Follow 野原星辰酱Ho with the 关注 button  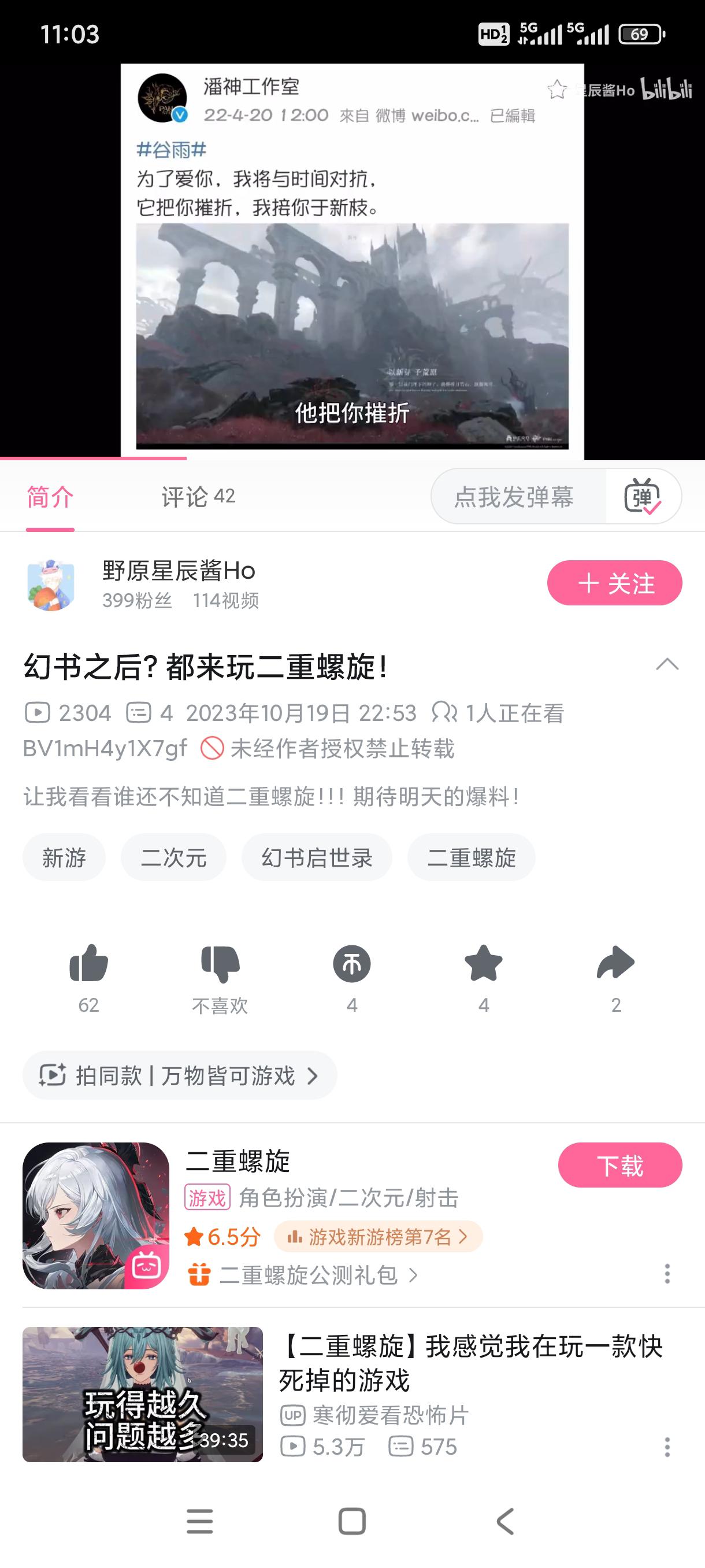(614, 583)
